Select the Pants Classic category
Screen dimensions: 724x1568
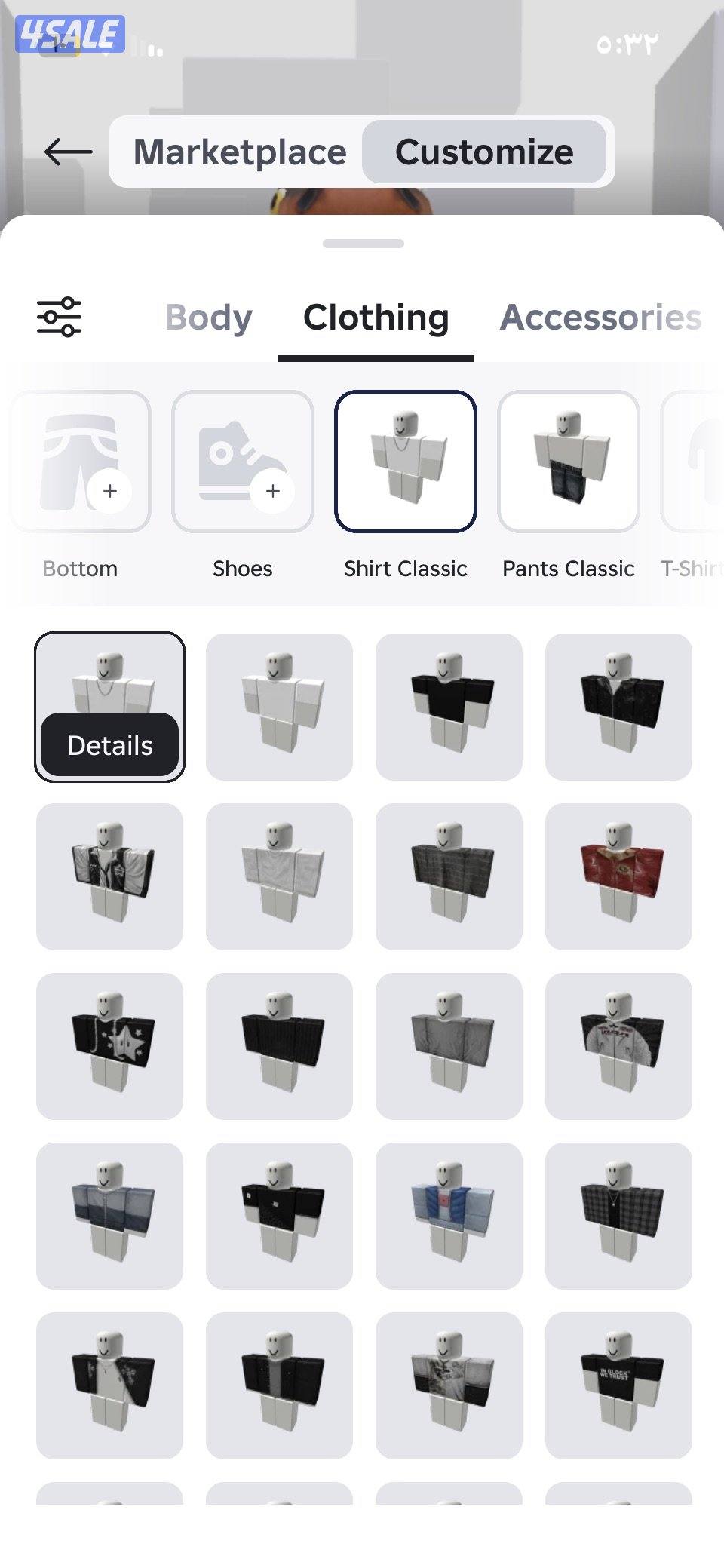click(x=569, y=462)
